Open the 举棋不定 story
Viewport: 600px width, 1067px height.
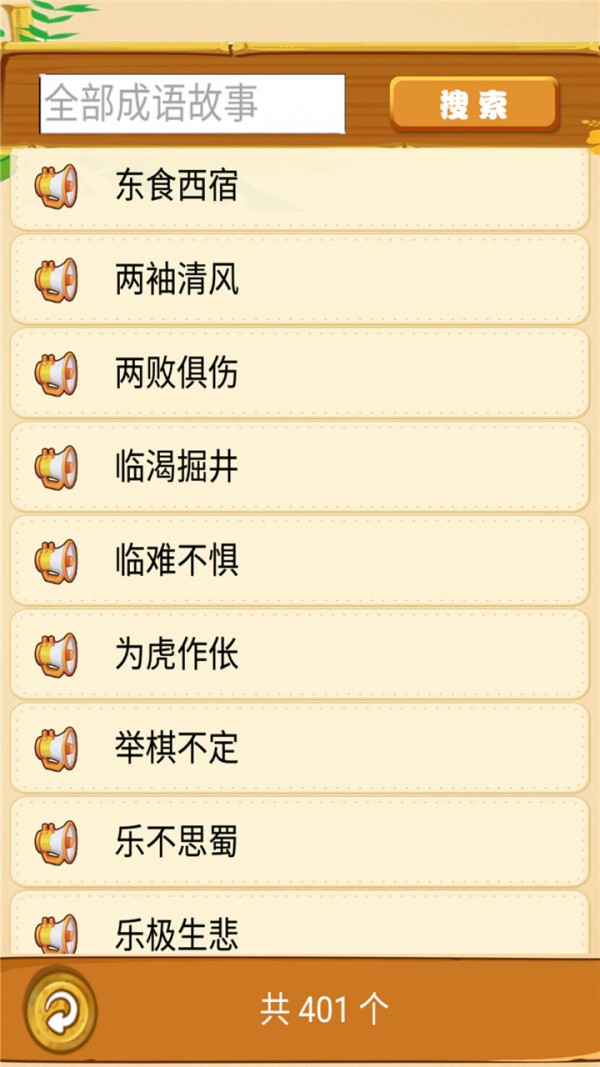(x=299, y=748)
